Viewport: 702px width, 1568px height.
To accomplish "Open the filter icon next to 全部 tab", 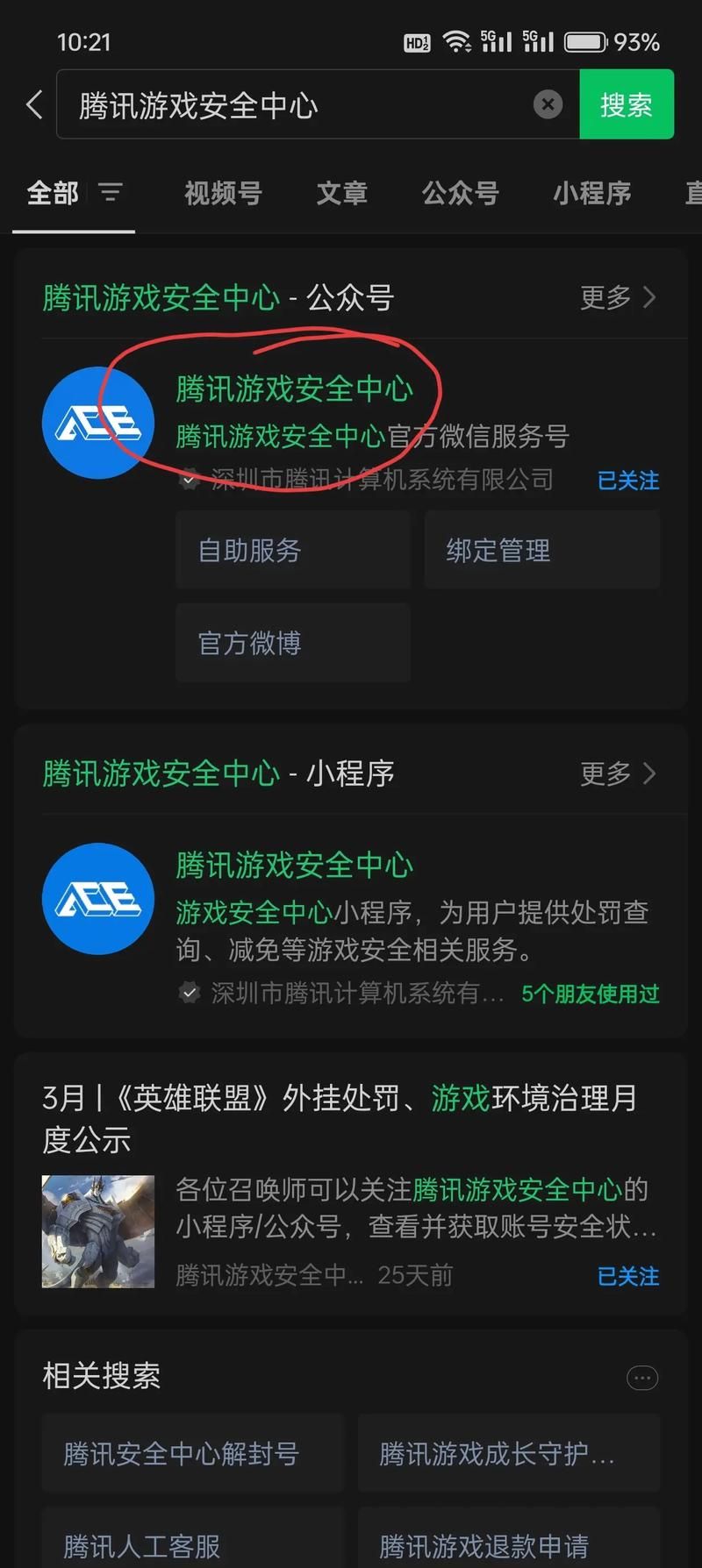I will (111, 193).
